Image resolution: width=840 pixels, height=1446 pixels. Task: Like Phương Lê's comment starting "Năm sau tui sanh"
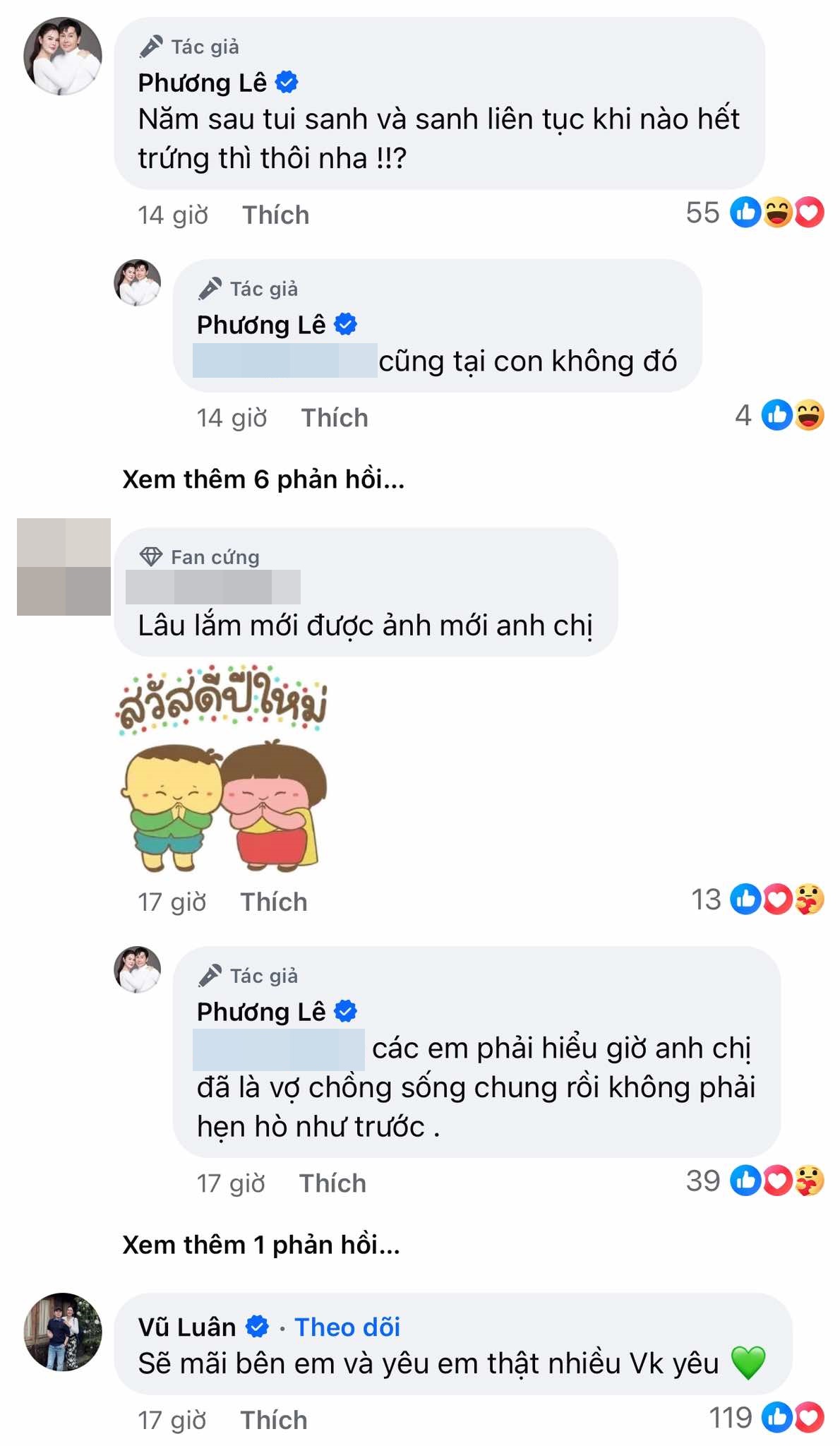click(x=275, y=215)
